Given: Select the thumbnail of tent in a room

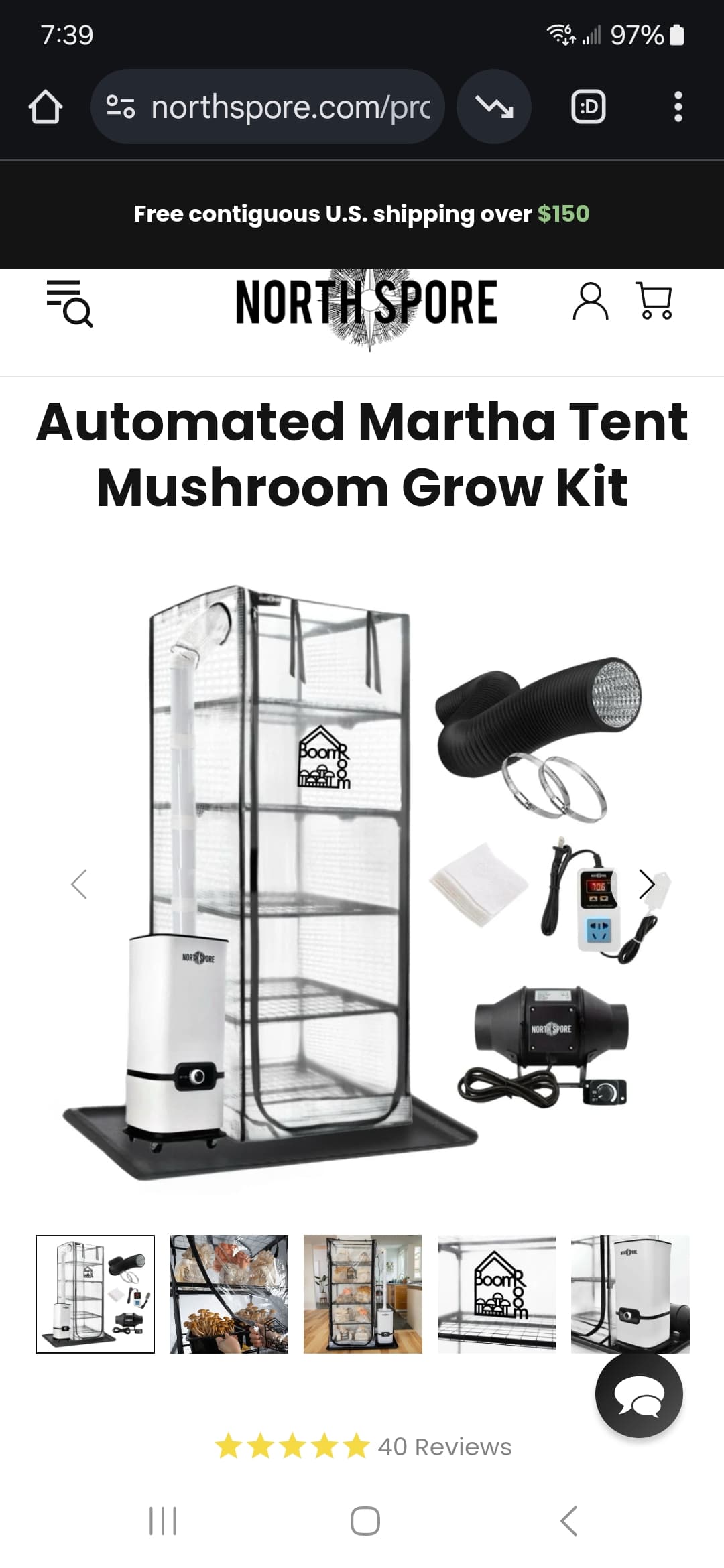Looking at the screenshot, I should click(x=363, y=1294).
